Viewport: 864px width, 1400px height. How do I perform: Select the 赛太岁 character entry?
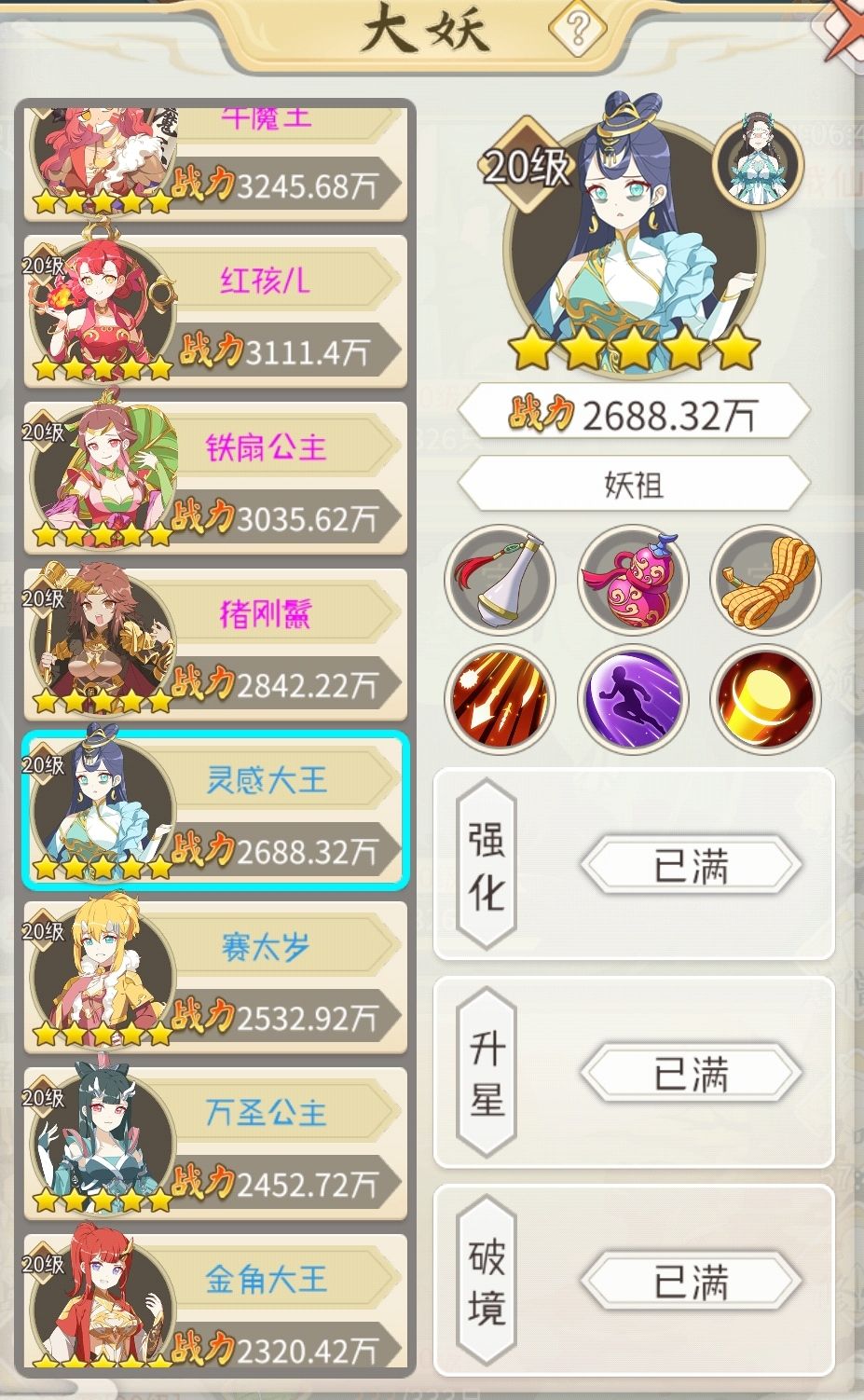click(x=213, y=974)
